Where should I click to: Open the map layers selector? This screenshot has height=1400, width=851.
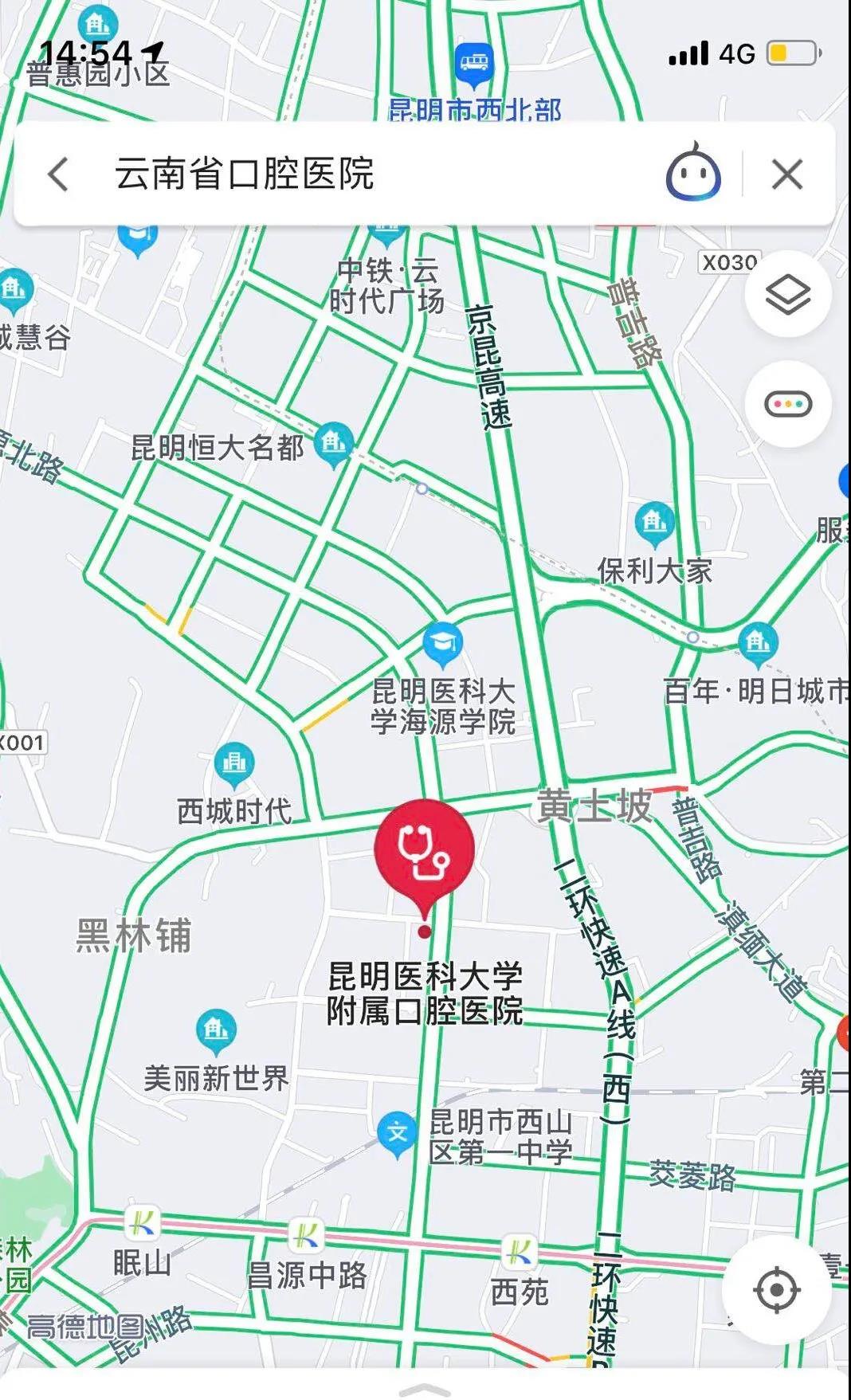(787, 295)
